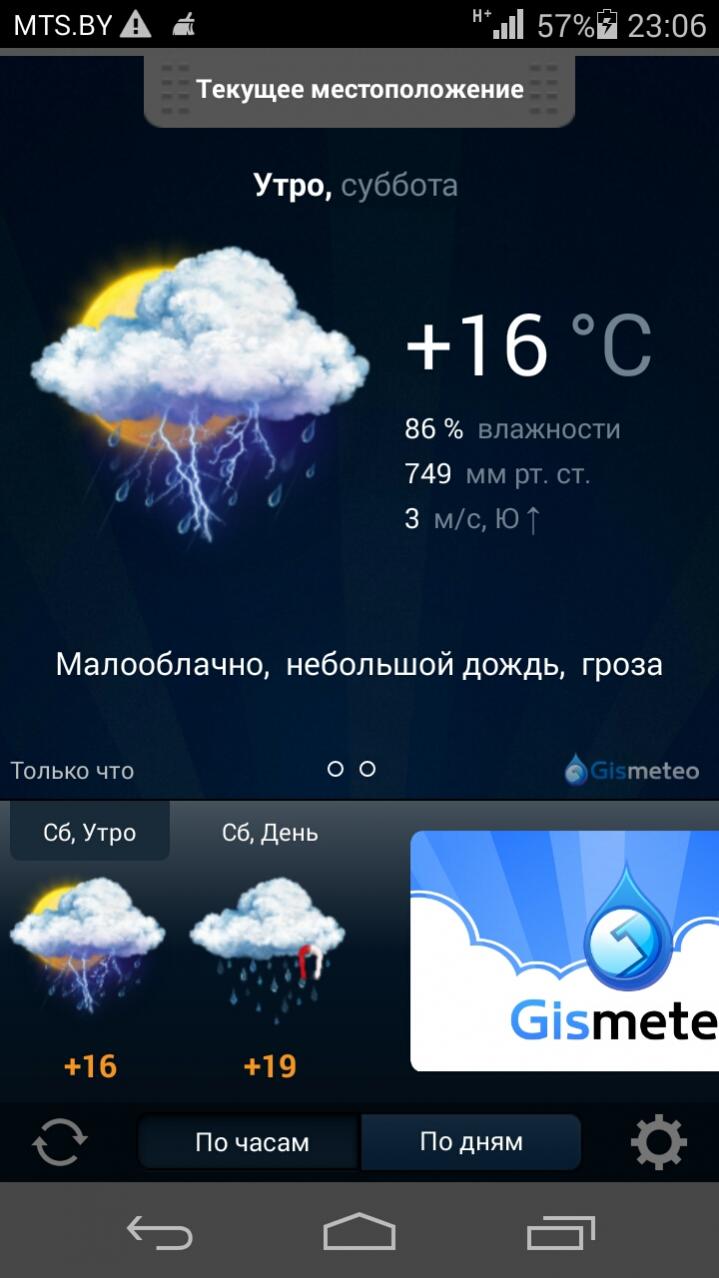Screen dimensions: 719x1278
Task: Open the Gismeteo banner
Action: pos(565,950)
